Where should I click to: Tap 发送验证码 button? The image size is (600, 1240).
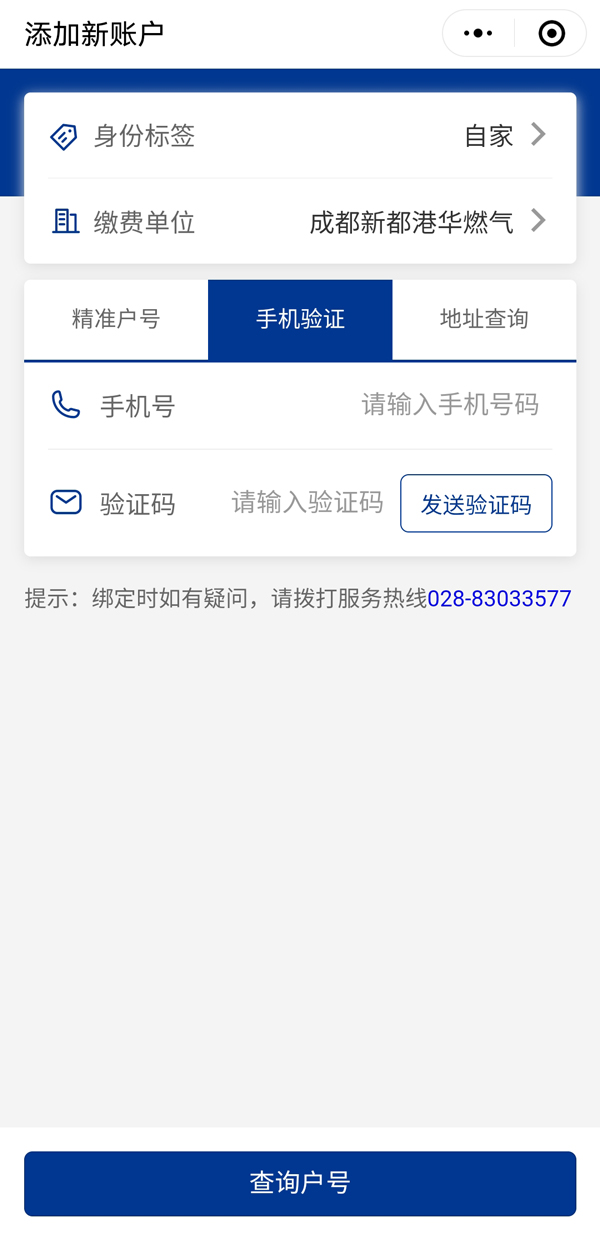[476, 503]
